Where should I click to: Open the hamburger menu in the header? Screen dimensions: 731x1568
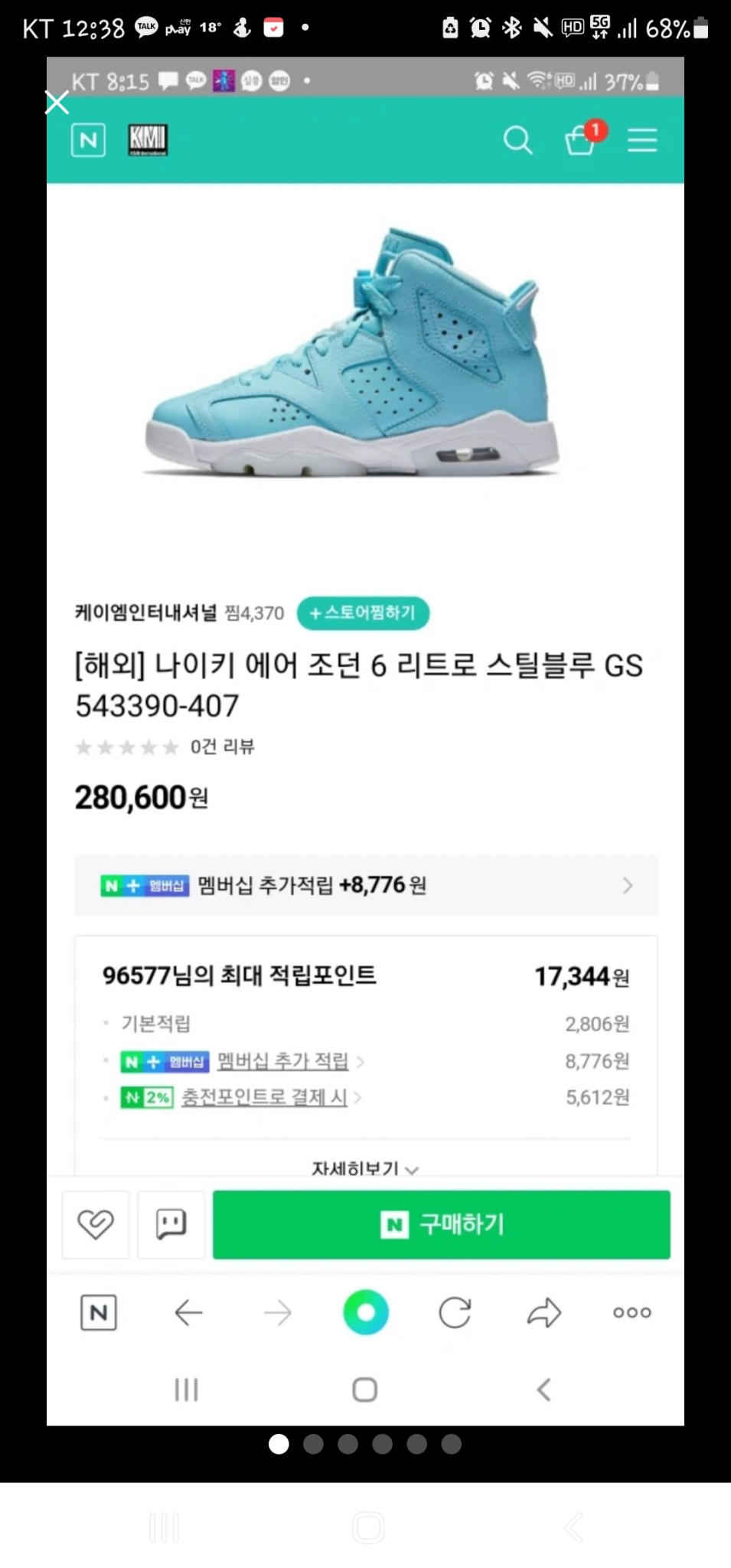point(642,140)
